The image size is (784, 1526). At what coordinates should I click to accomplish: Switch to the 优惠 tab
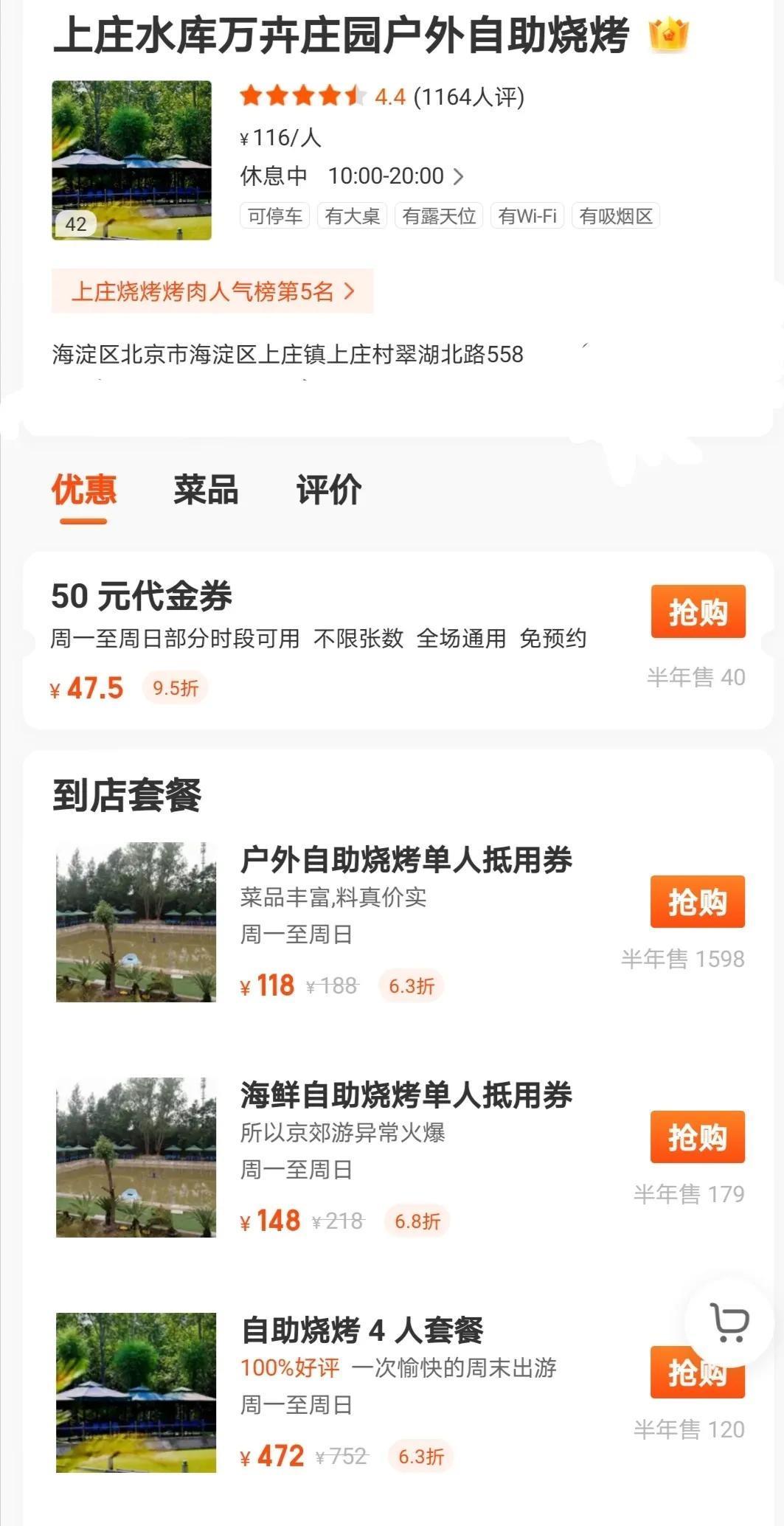[84, 490]
